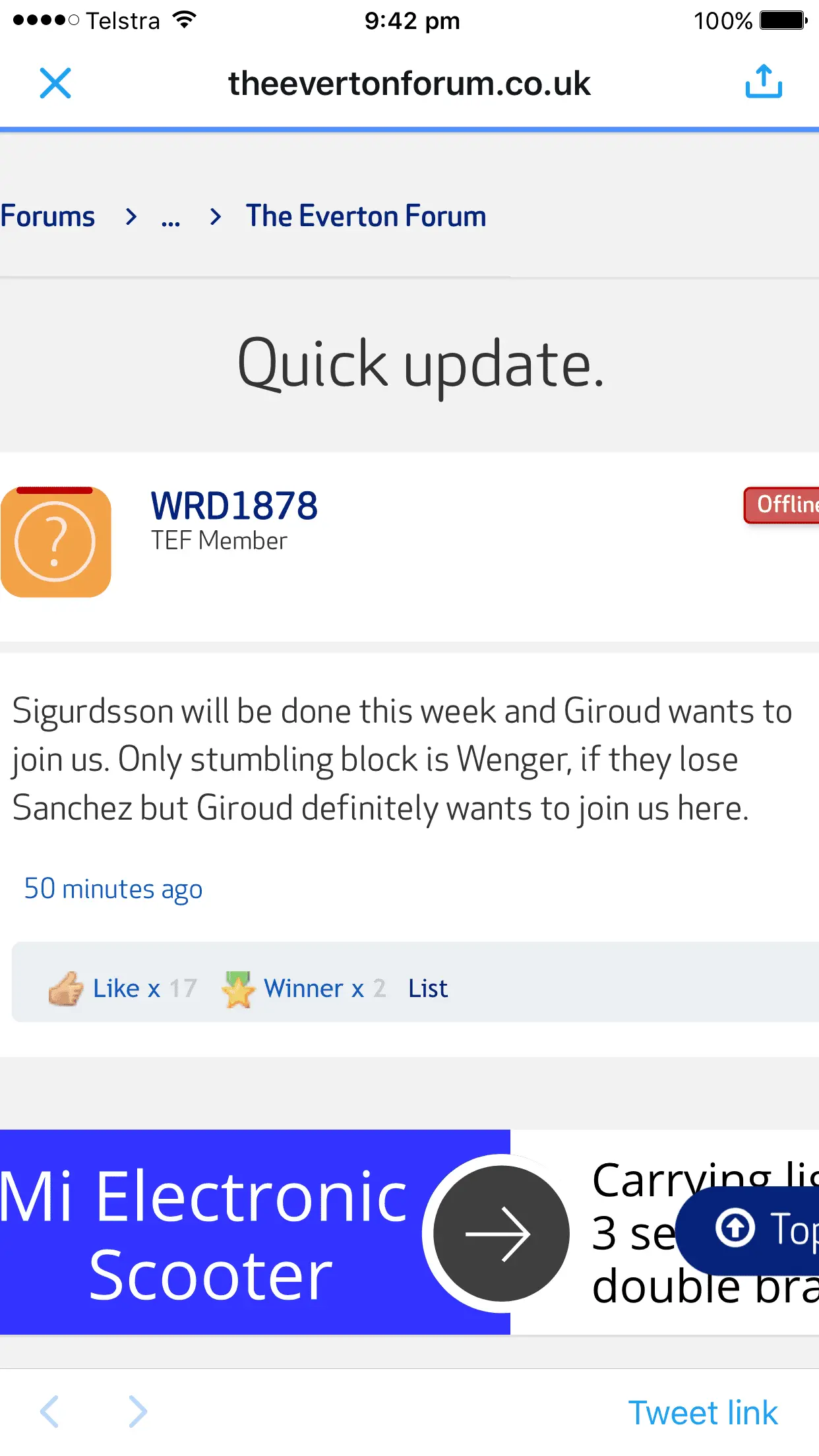819x1456 pixels.
Task: Tap the ad's arrow button
Action: pyautogui.click(x=501, y=1233)
